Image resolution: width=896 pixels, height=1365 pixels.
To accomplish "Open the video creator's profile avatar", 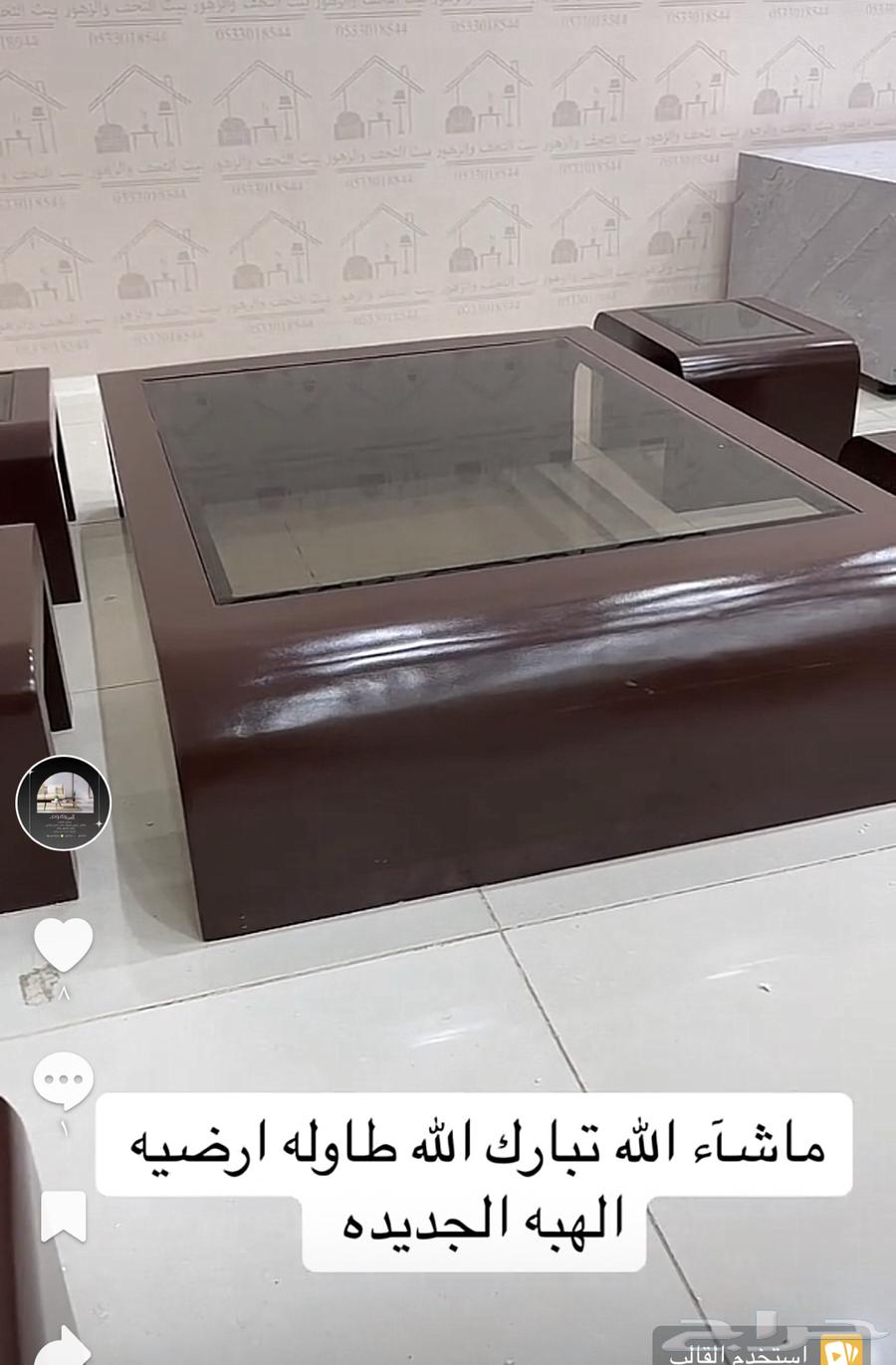I will pyautogui.click(x=64, y=801).
